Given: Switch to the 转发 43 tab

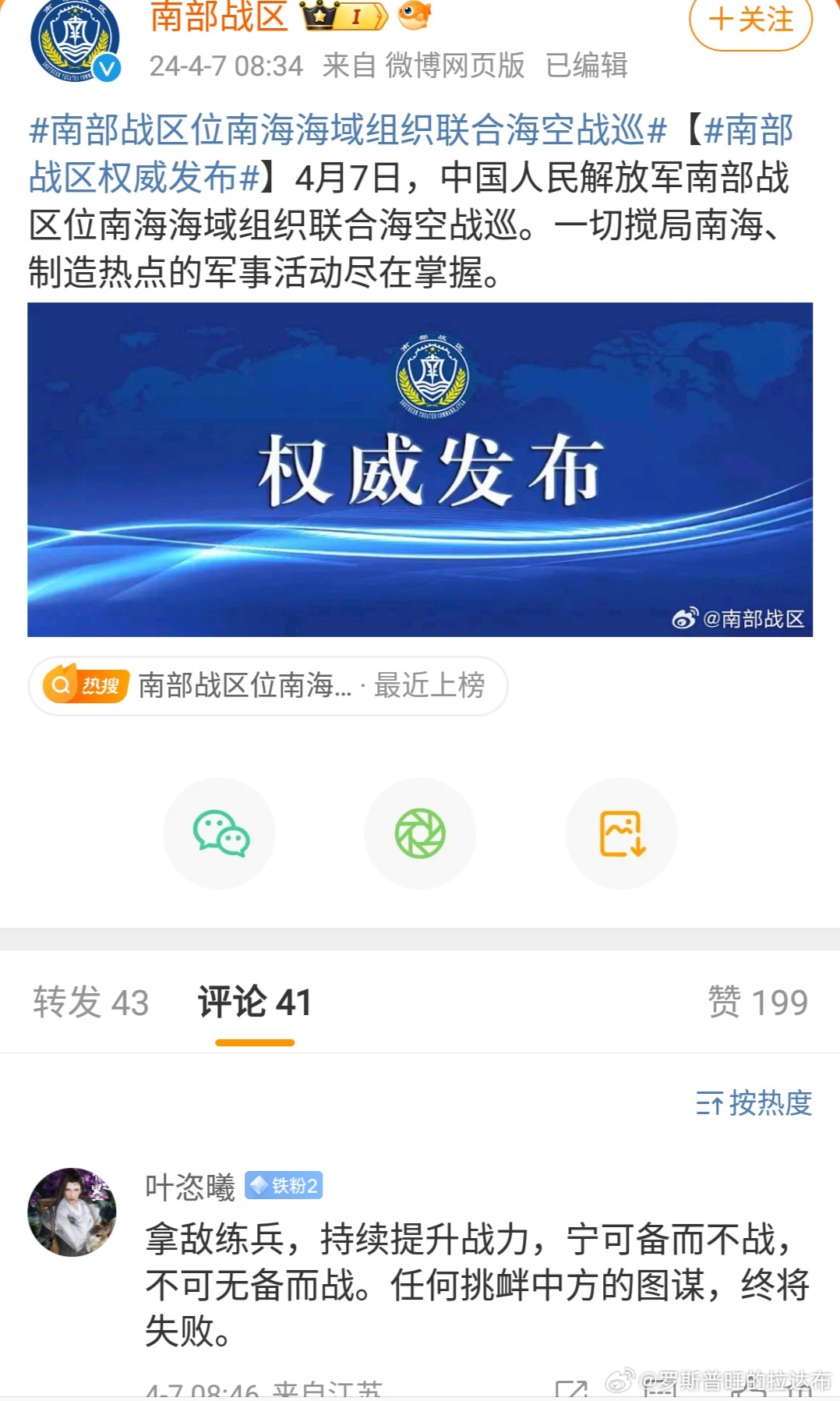Looking at the screenshot, I should click(x=91, y=1003).
